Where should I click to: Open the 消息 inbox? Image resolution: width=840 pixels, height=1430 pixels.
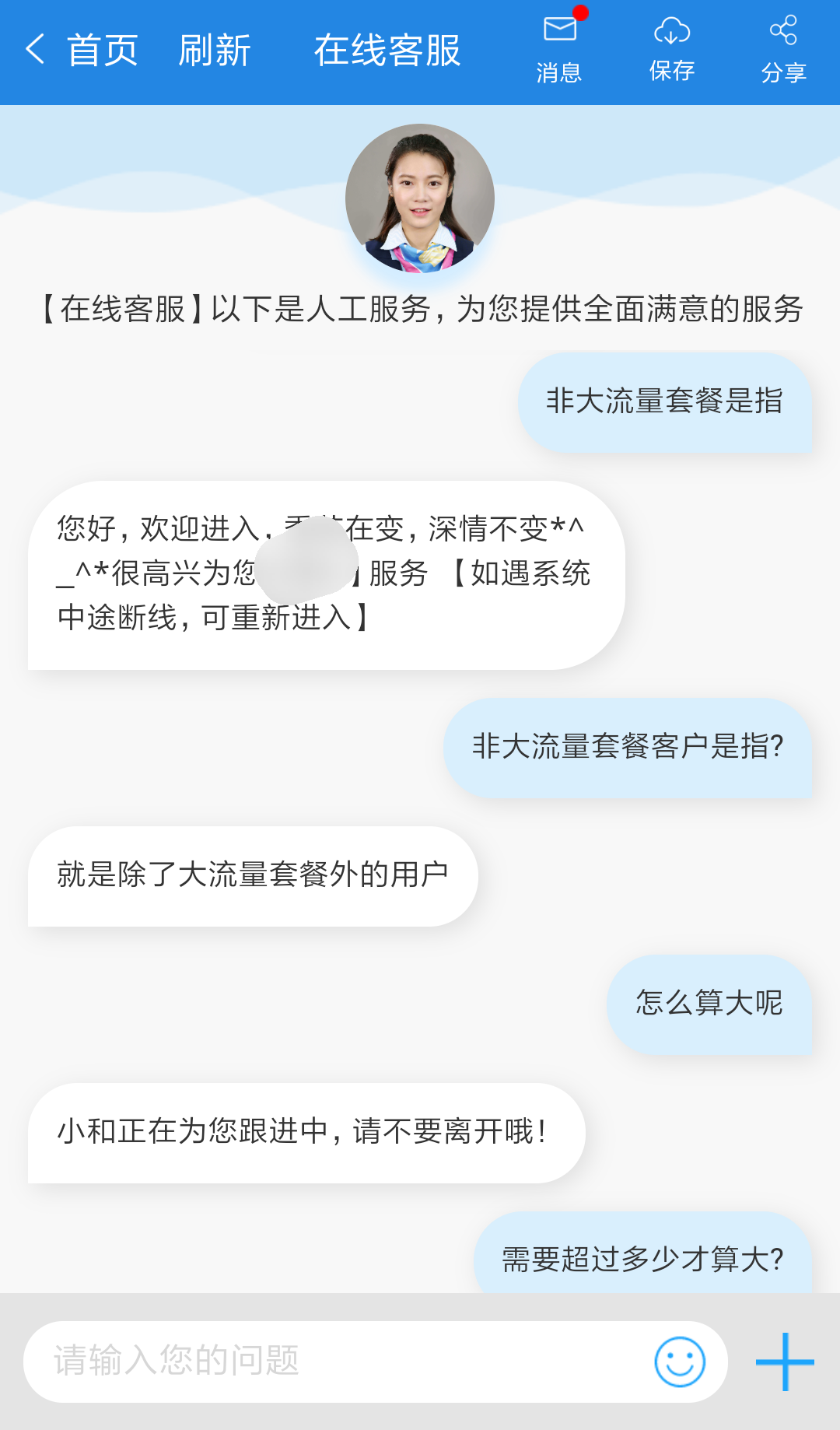pos(559,50)
